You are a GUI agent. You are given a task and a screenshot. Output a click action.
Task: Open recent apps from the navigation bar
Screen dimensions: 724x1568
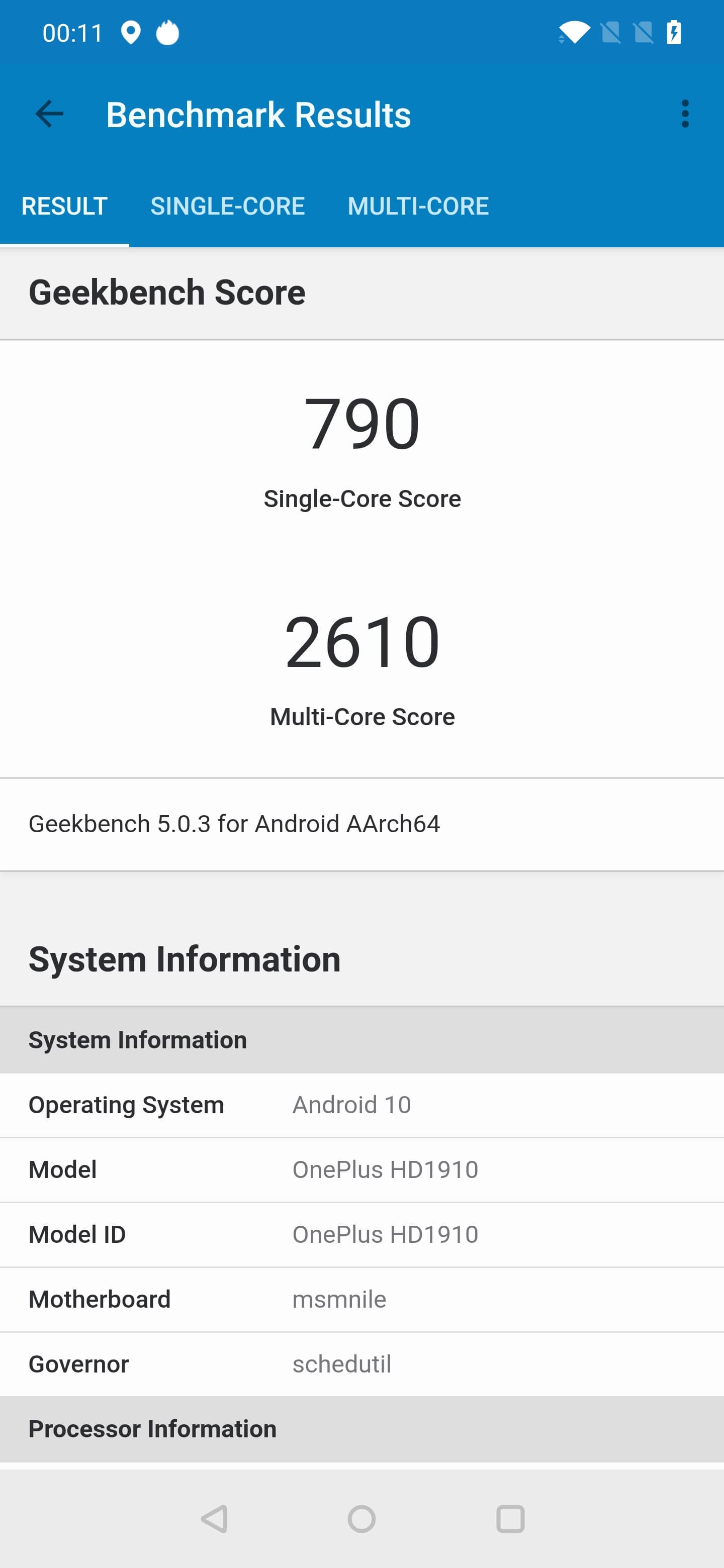point(510,1519)
